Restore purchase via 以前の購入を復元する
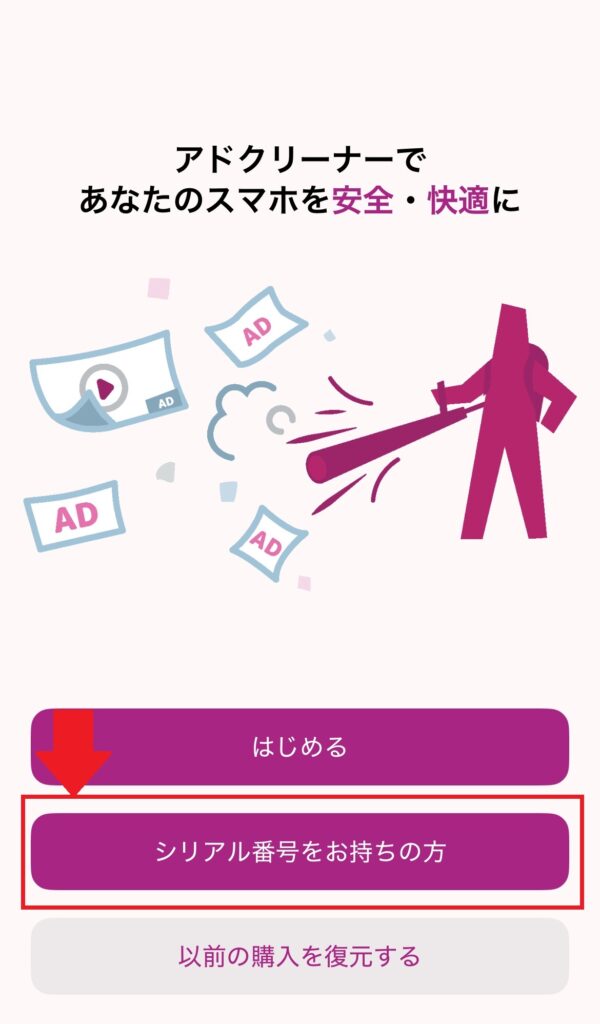 [x=300, y=956]
